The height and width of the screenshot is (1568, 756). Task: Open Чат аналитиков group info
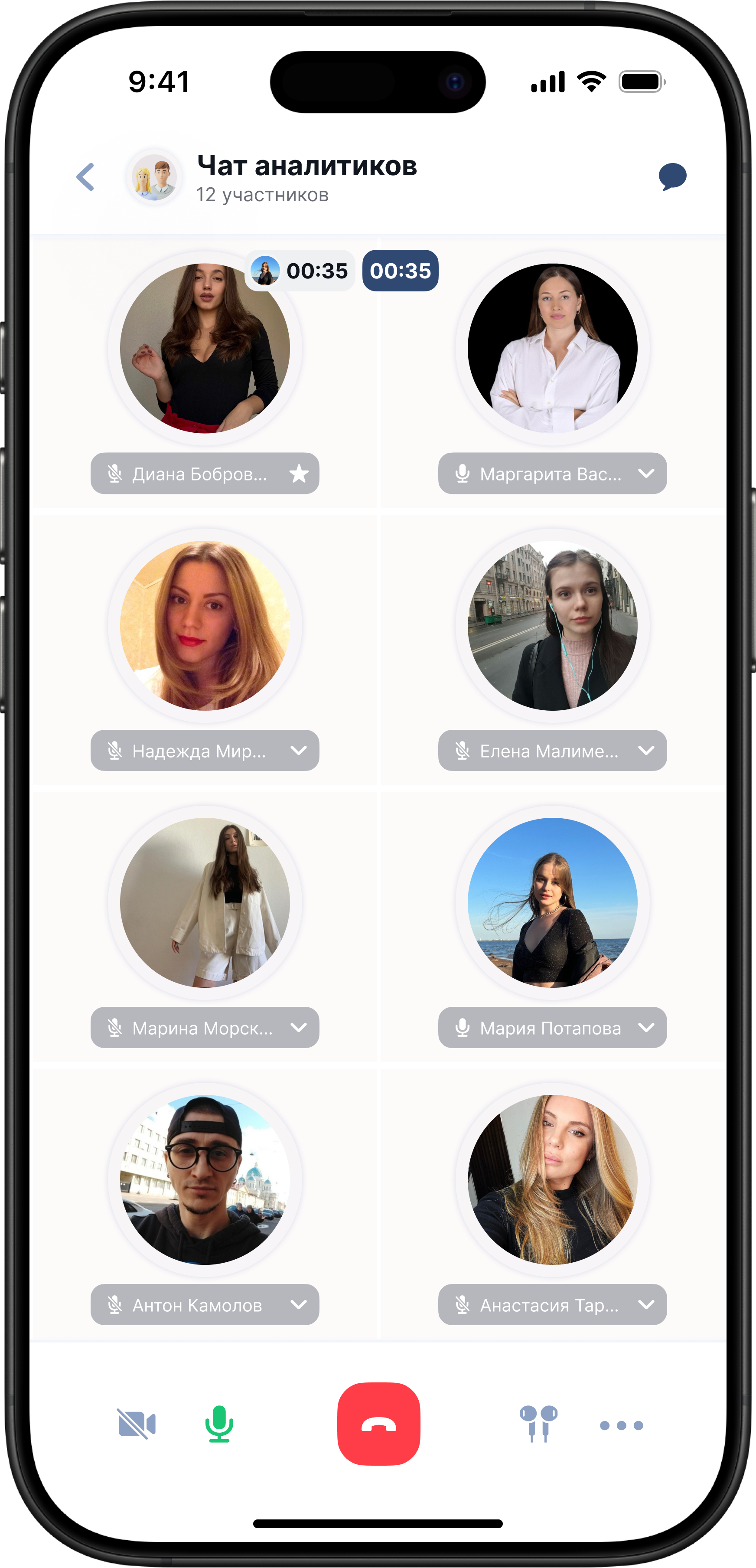pyautogui.click(x=306, y=177)
